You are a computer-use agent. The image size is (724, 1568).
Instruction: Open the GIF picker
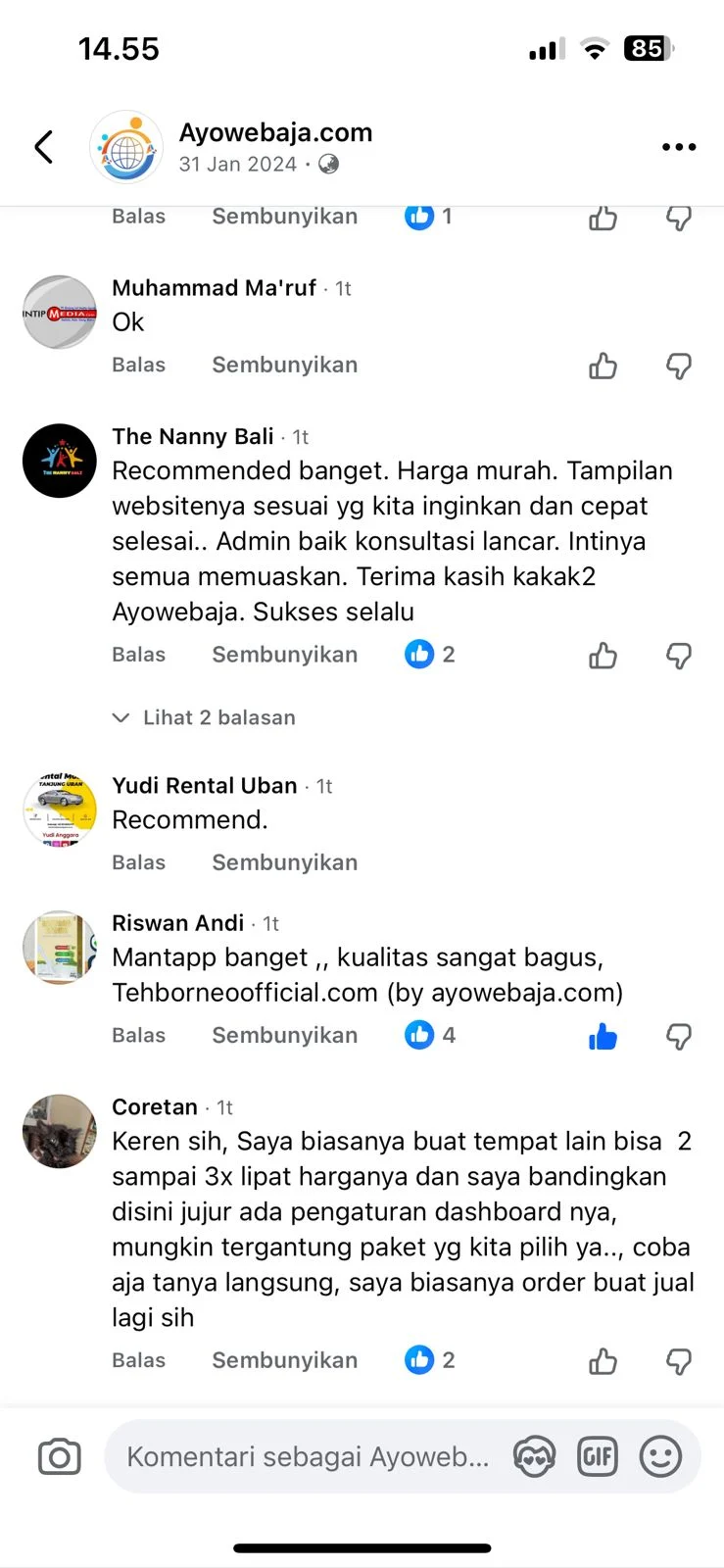598,1457
